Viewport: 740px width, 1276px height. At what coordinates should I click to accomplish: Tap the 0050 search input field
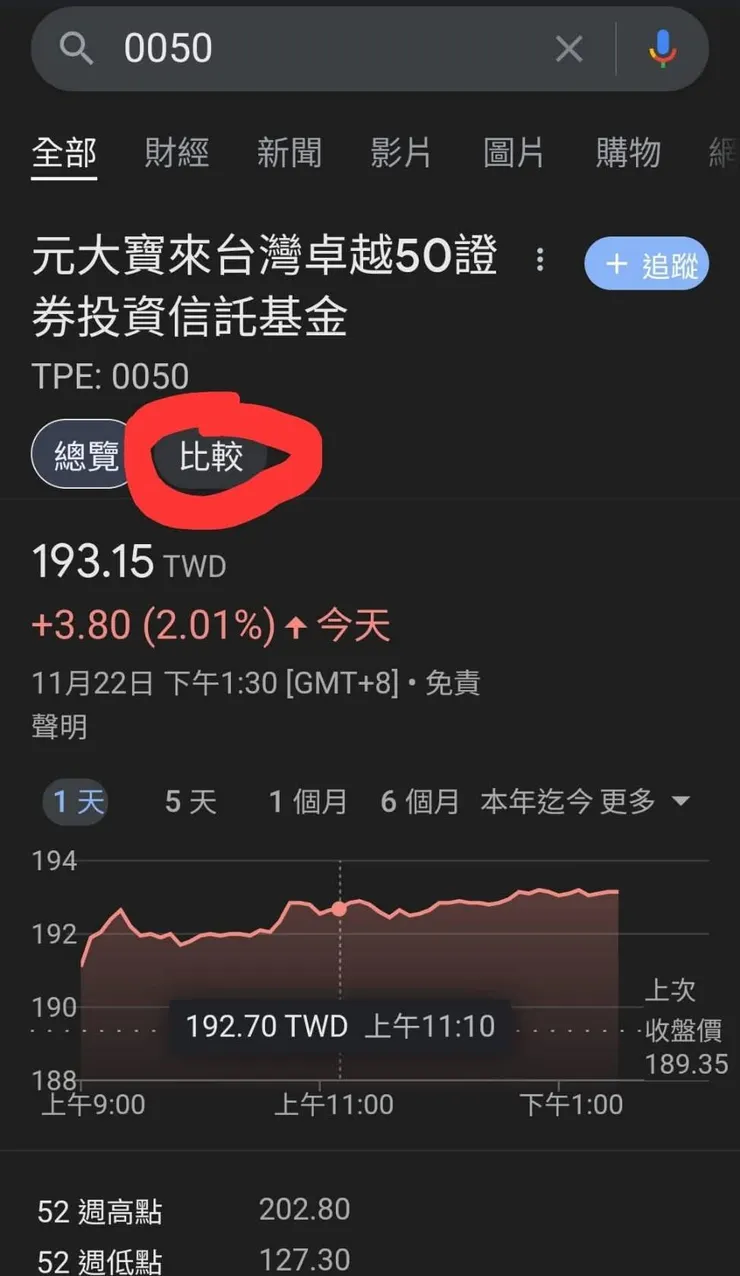300,49
